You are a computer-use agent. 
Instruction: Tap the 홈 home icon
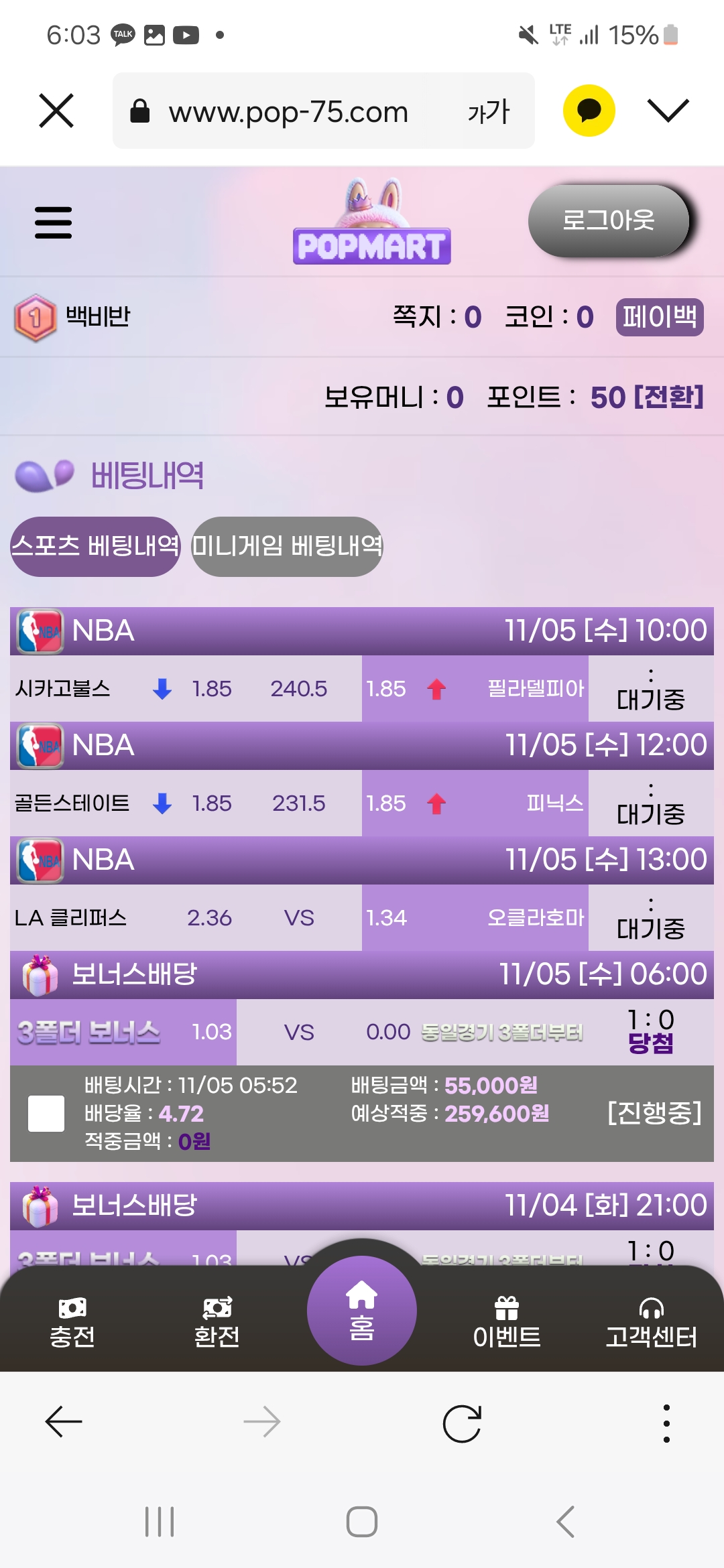click(x=362, y=1307)
